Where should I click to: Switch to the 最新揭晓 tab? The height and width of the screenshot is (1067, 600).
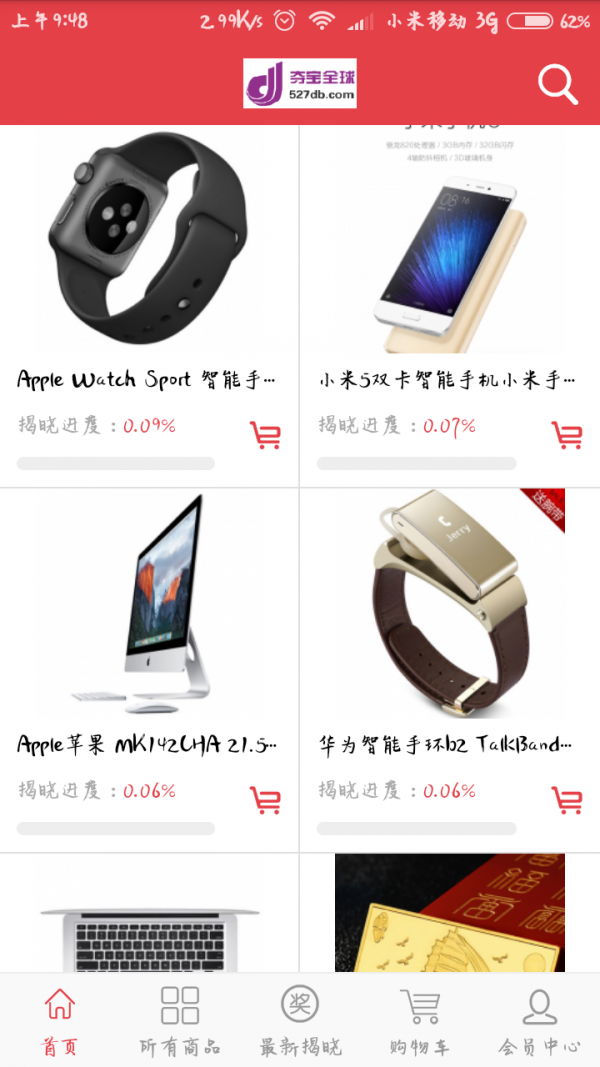tap(300, 1020)
